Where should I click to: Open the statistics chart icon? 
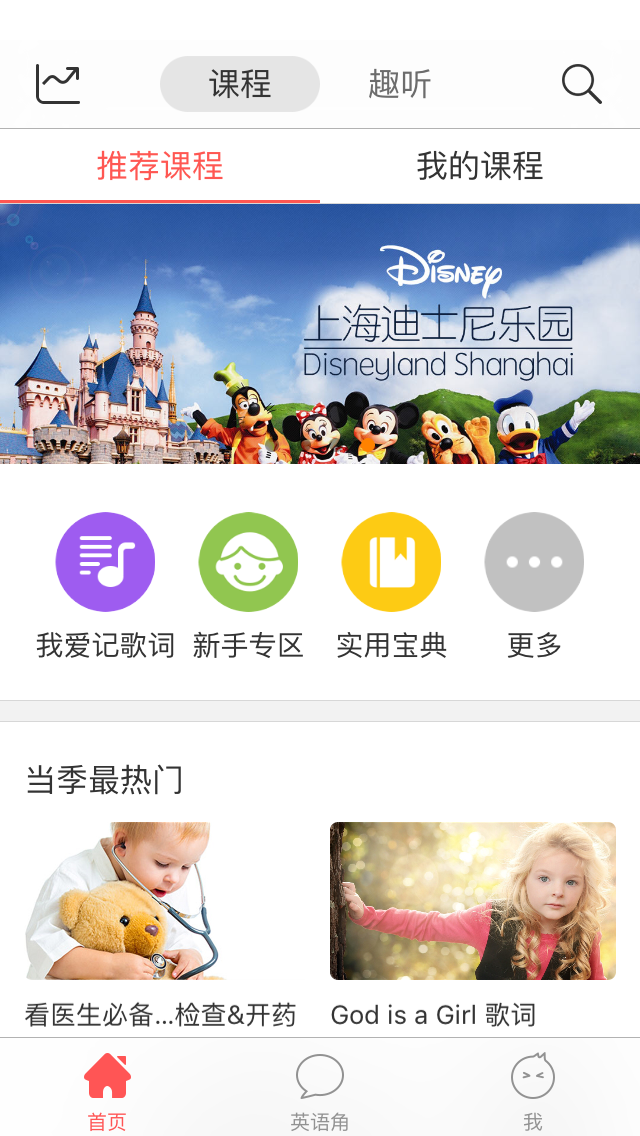click(x=58, y=84)
